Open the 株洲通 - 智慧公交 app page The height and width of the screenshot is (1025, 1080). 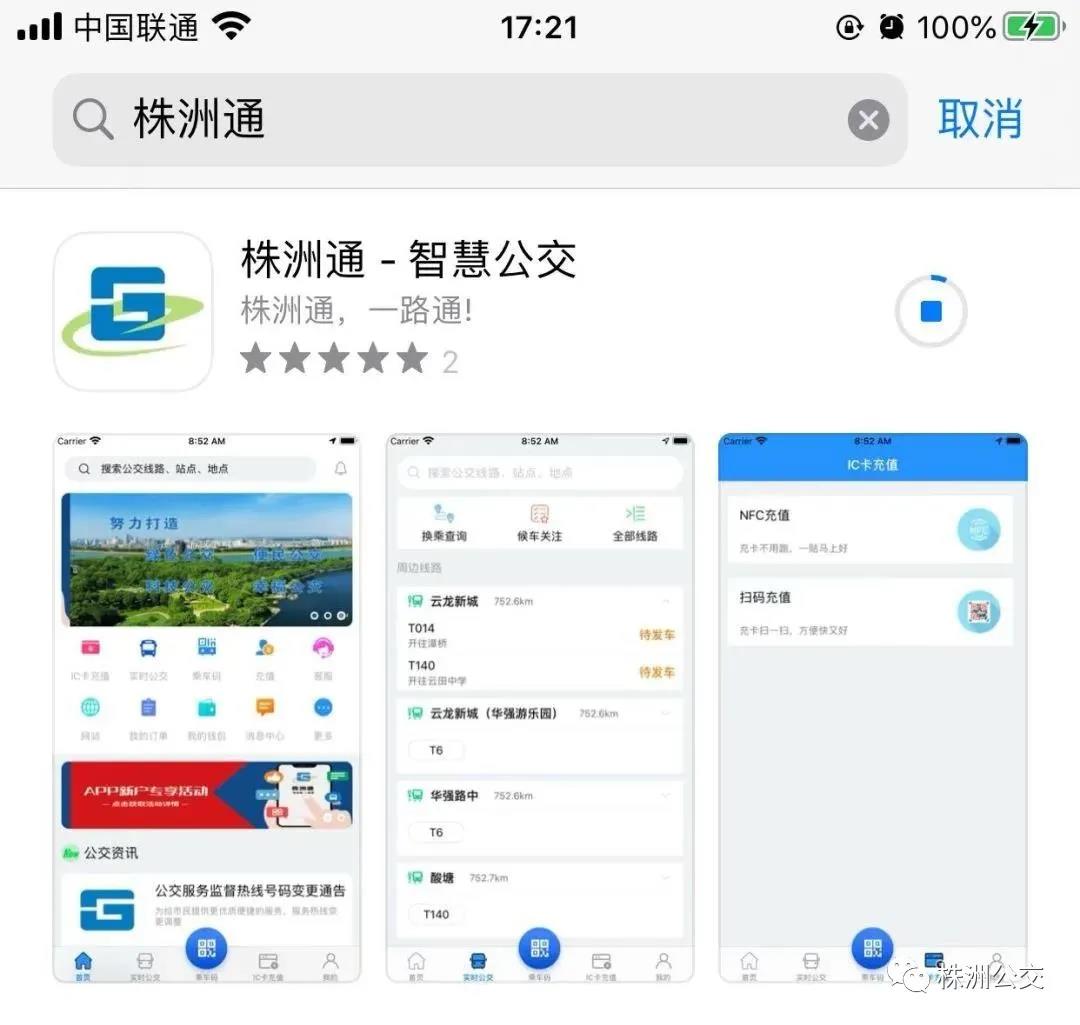coord(408,262)
